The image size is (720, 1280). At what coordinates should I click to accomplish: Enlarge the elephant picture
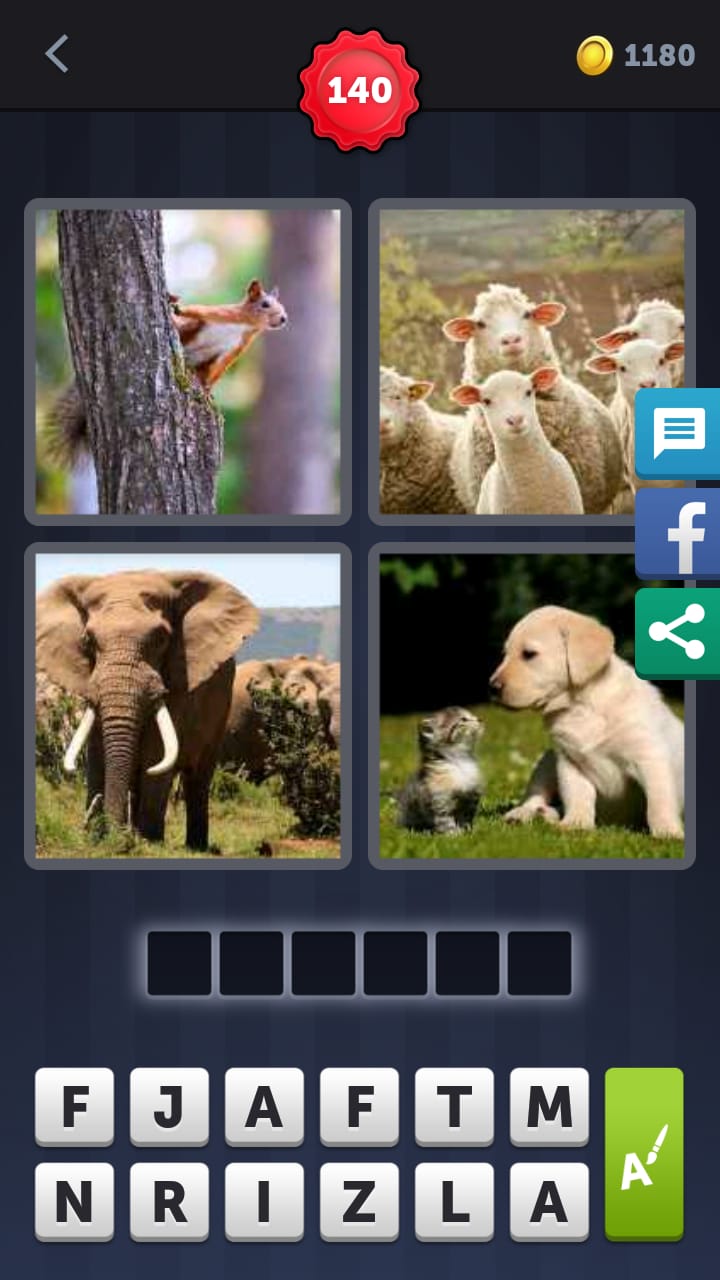(x=188, y=705)
